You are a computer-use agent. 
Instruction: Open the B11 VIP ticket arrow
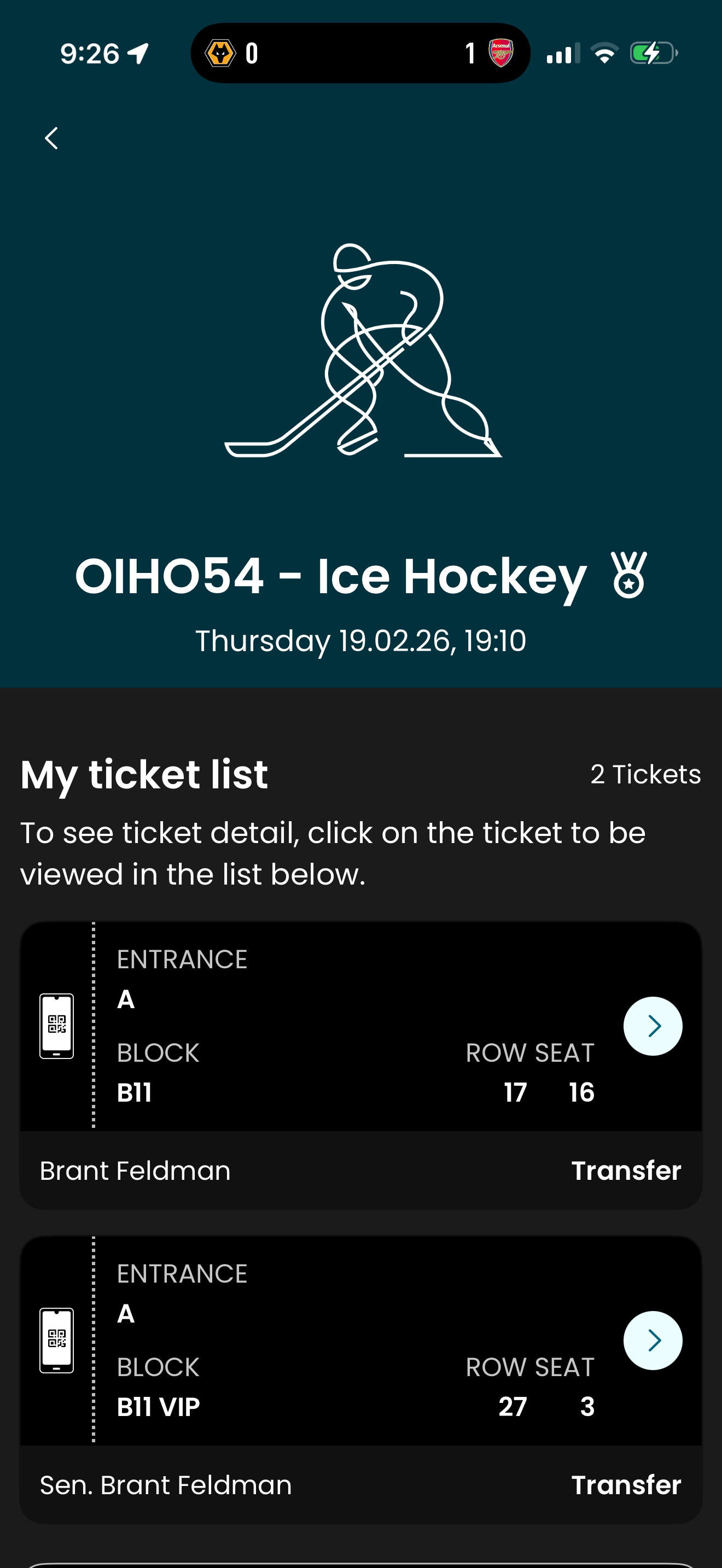653,1341
